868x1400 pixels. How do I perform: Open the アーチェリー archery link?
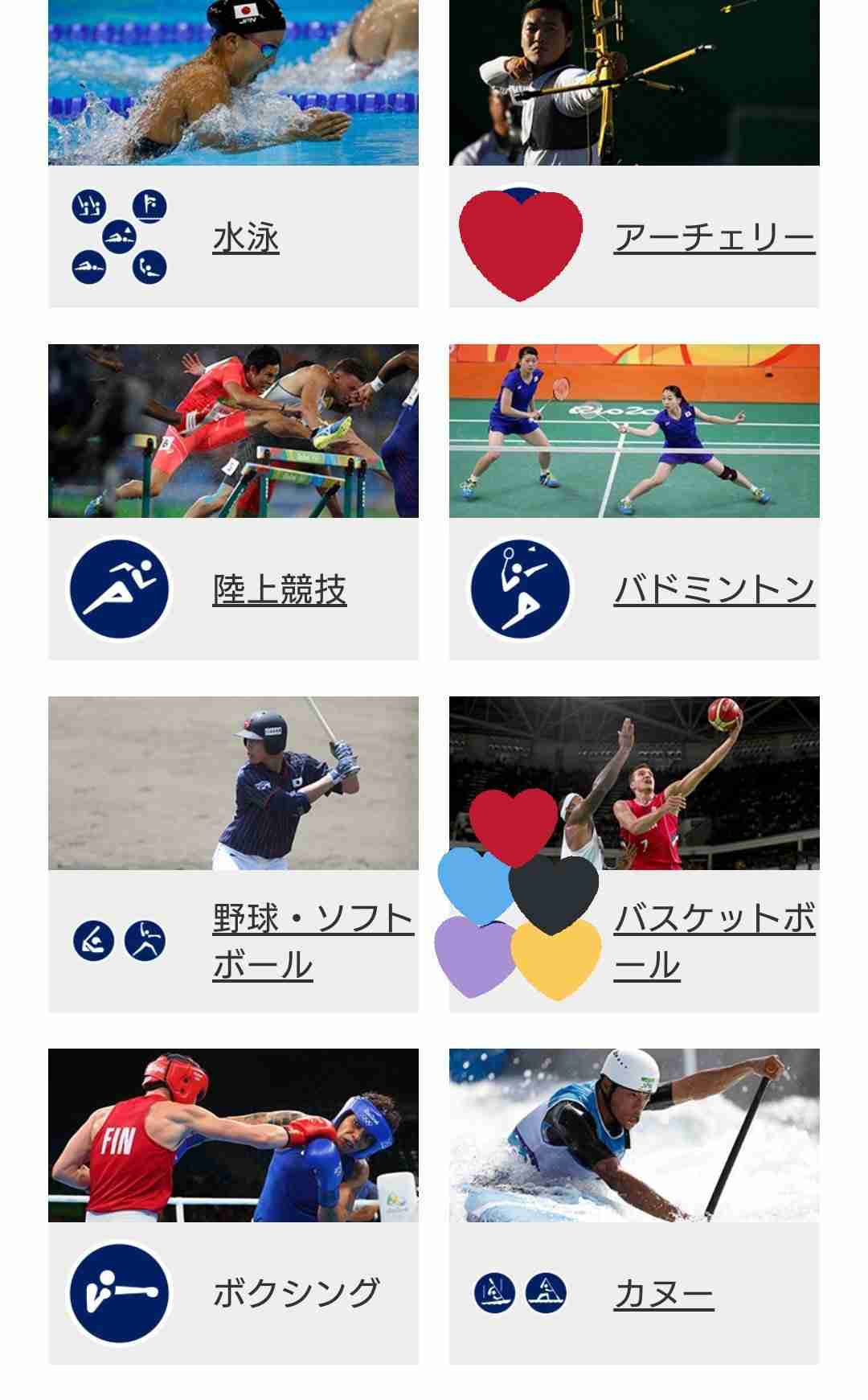[714, 238]
